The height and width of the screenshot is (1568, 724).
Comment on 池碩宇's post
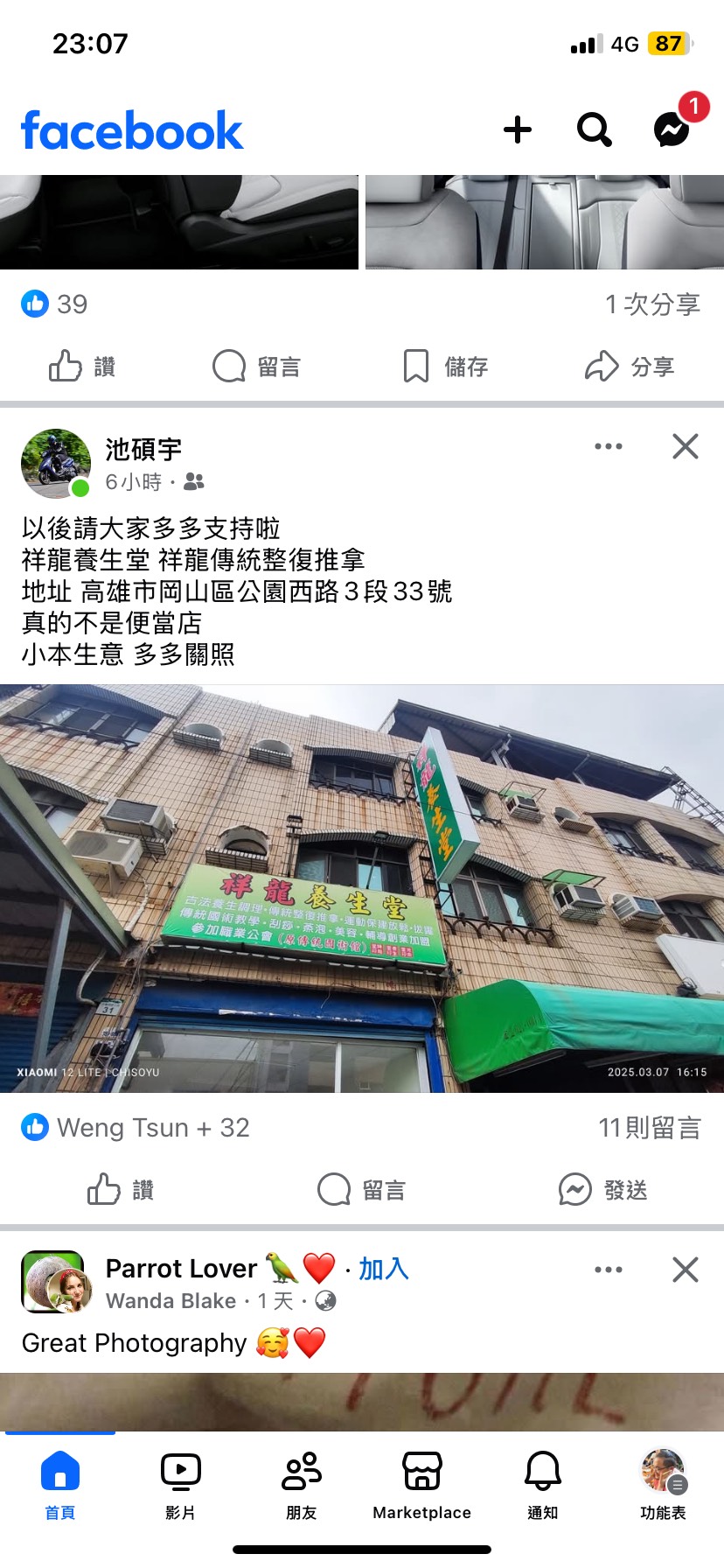(361, 1190)
